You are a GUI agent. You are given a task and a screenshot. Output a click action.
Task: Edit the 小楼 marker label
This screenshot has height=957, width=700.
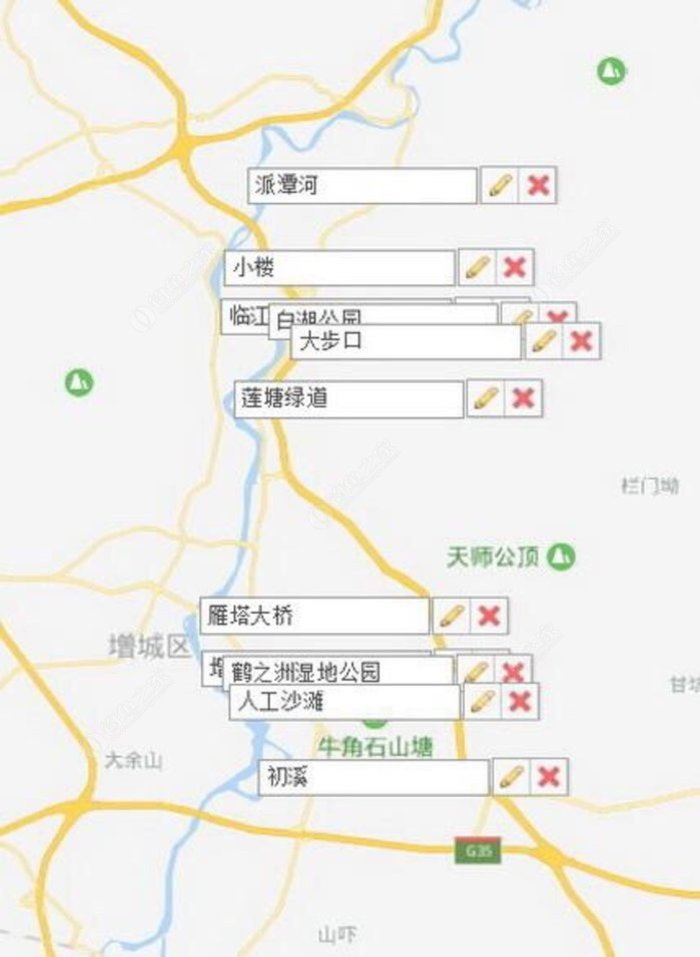click(x=478, y=267)
